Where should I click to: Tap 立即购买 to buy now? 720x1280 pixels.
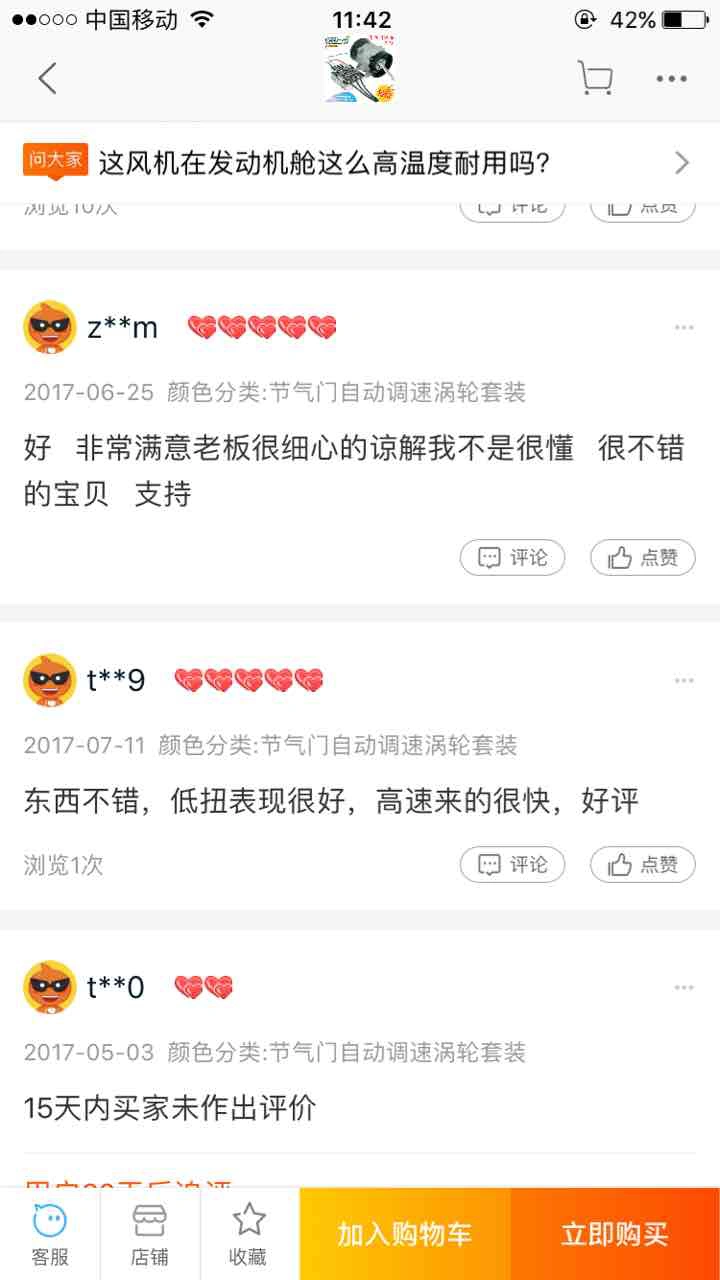[x=614, y=1234]
